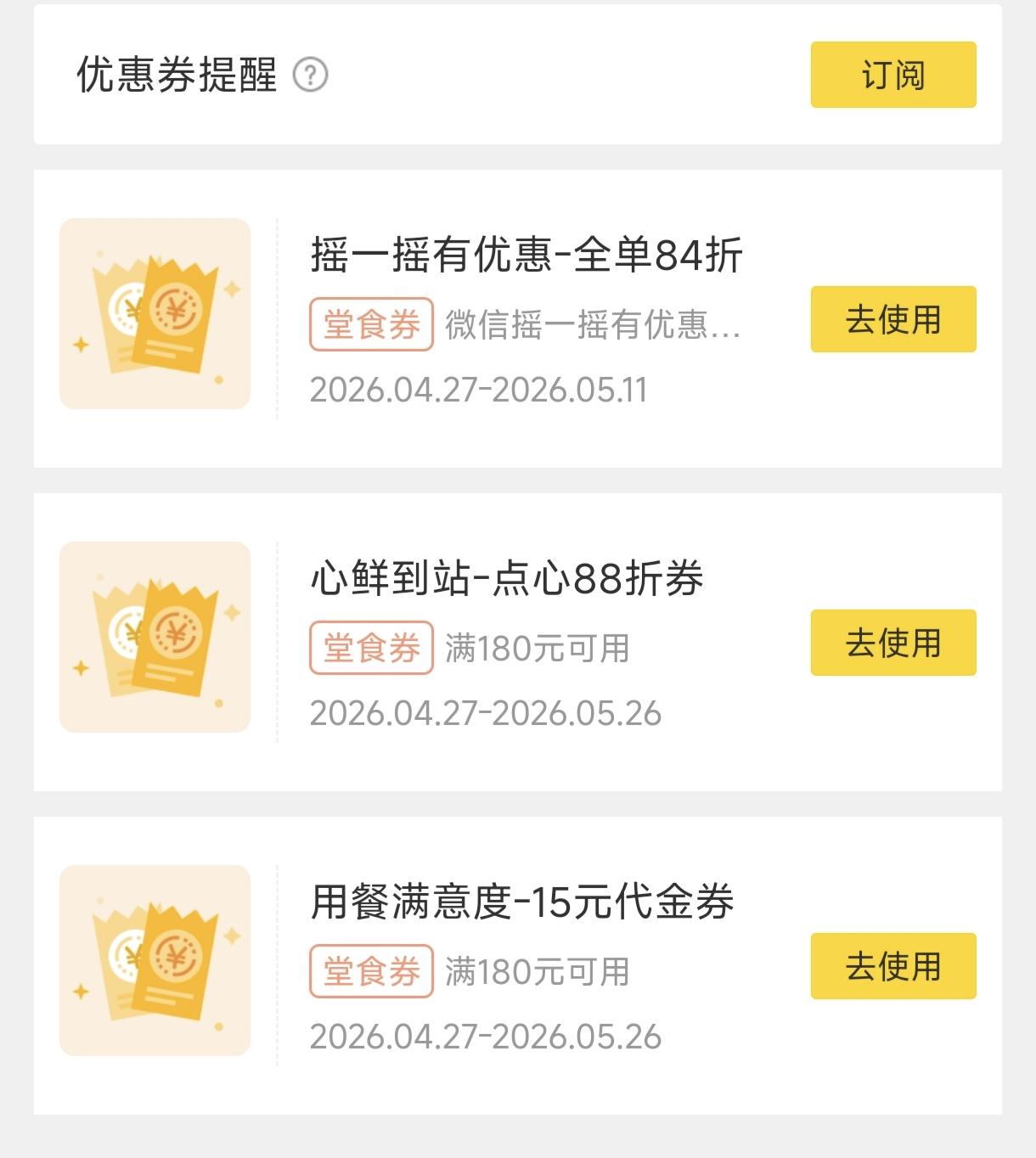Select the 用餐满意度-15元代金券 coupon card

tap(518, 965)
